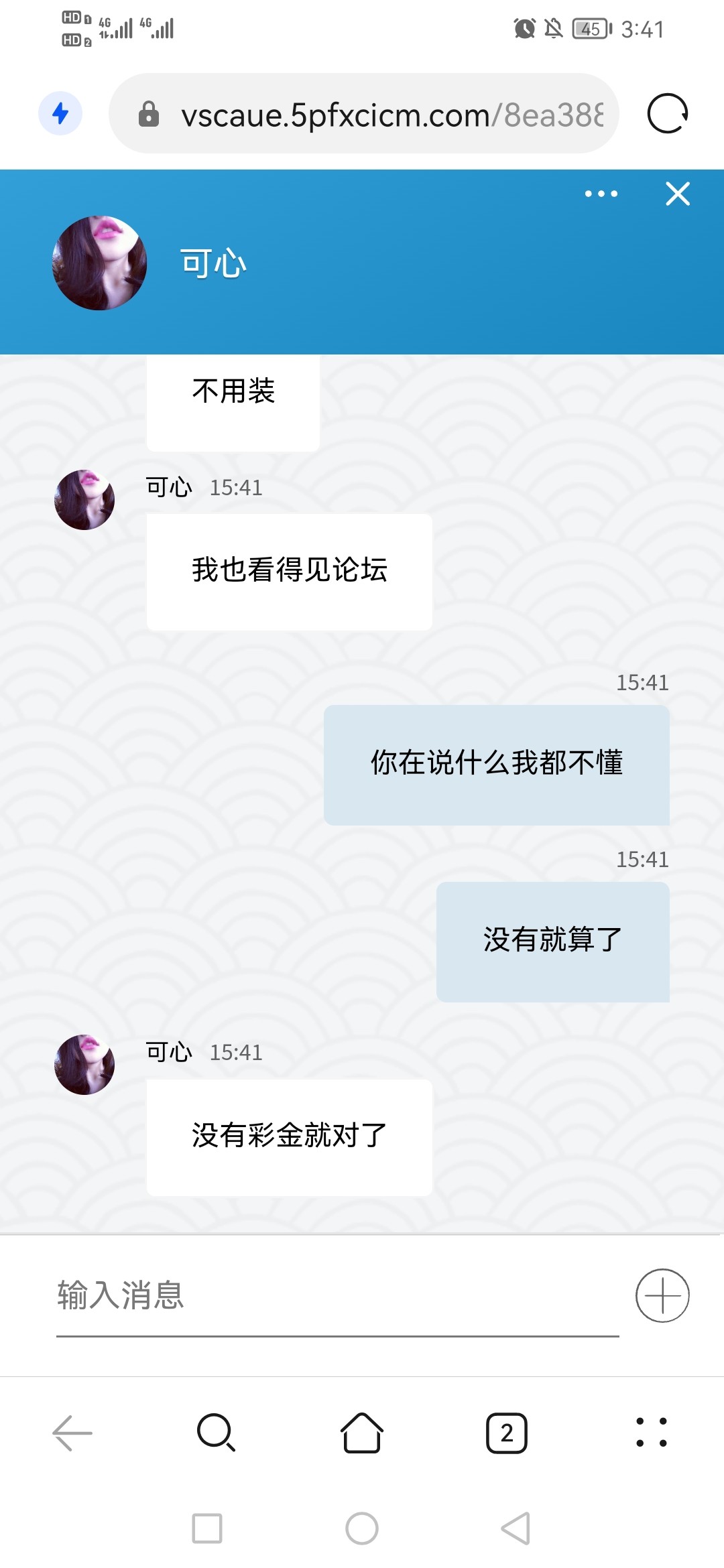Go back using browser back arrow

click(72, 1433)
